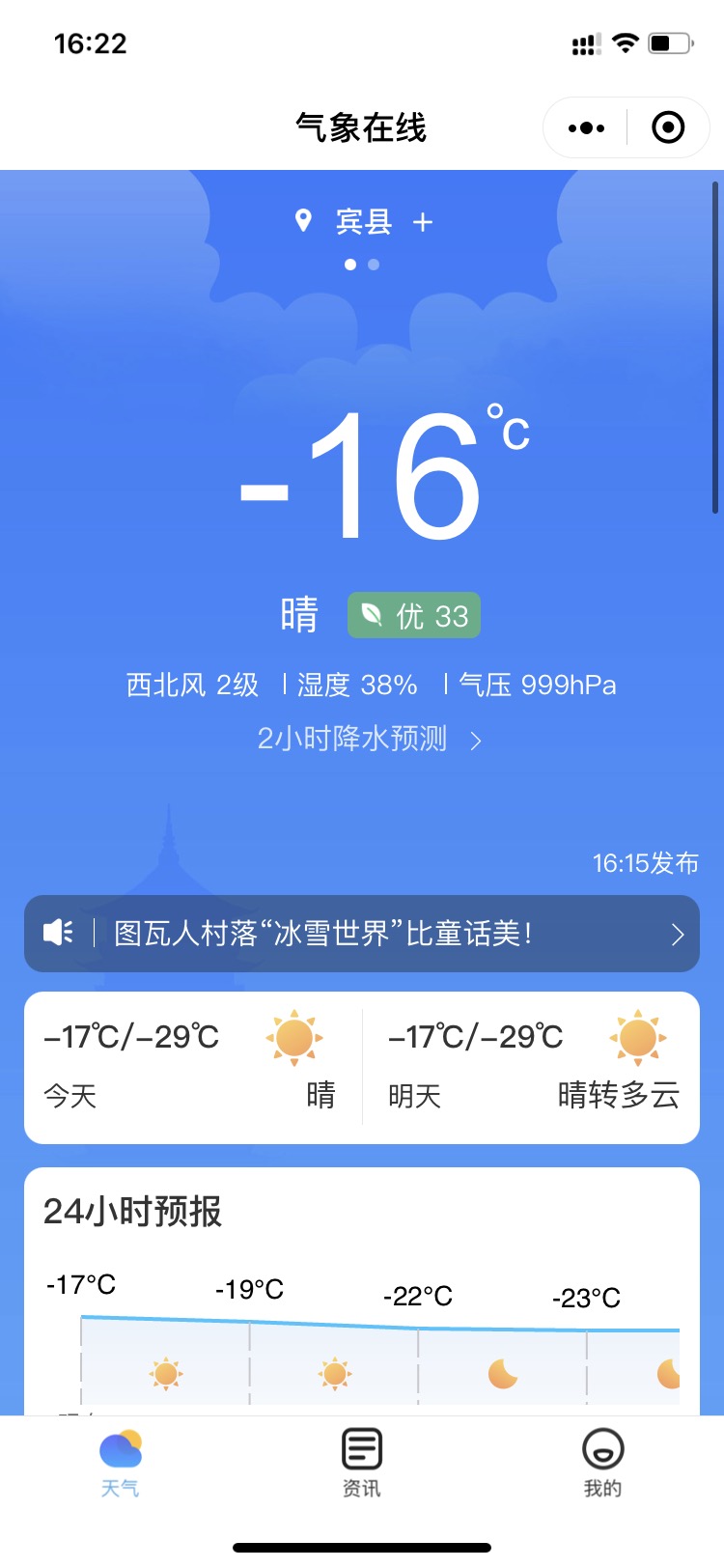This screenshot has width=724, height=1568.
Task: Close the mini program with the circle button
Action: (668, 127)
